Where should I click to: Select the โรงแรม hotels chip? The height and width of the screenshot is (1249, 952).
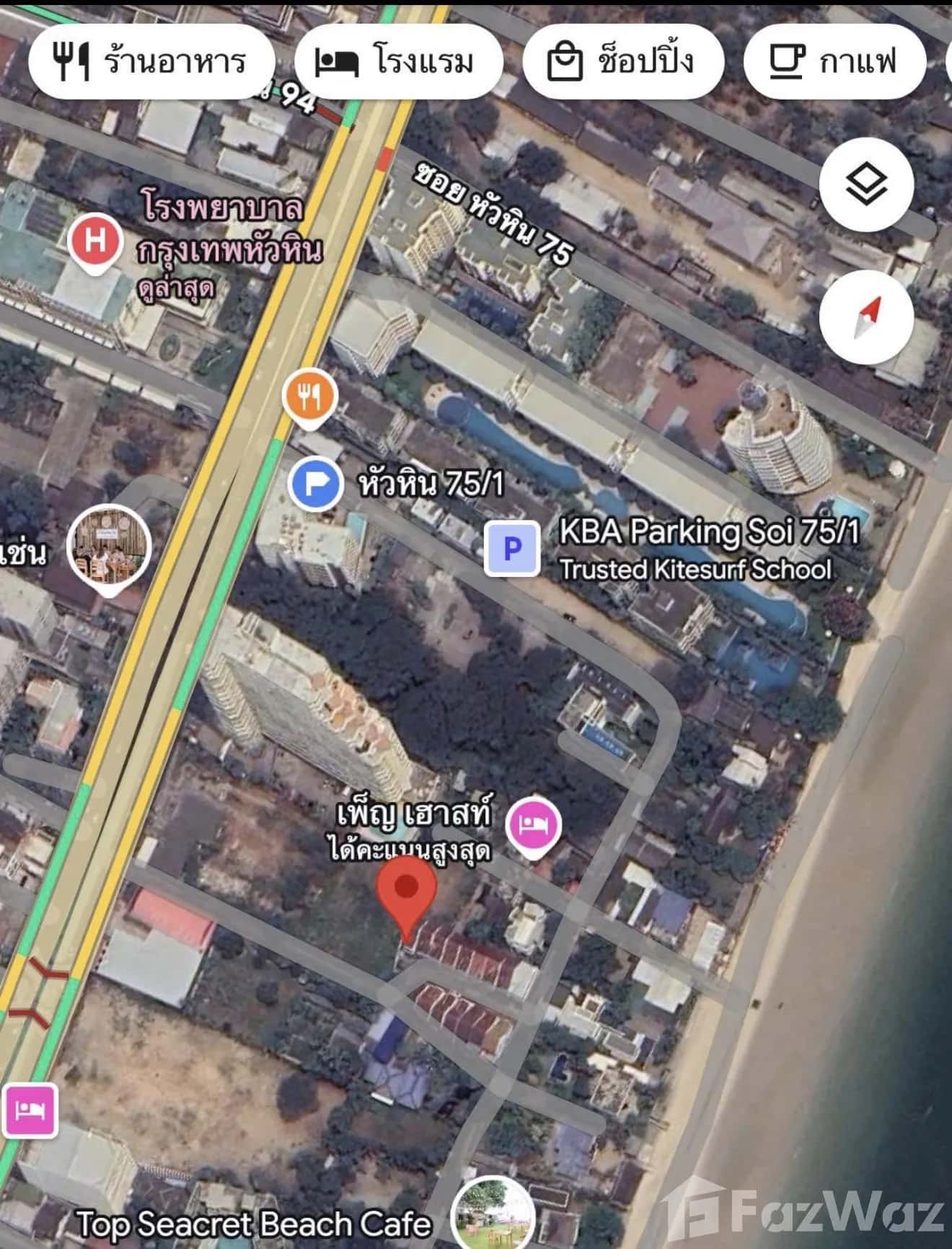pos(398,61)
